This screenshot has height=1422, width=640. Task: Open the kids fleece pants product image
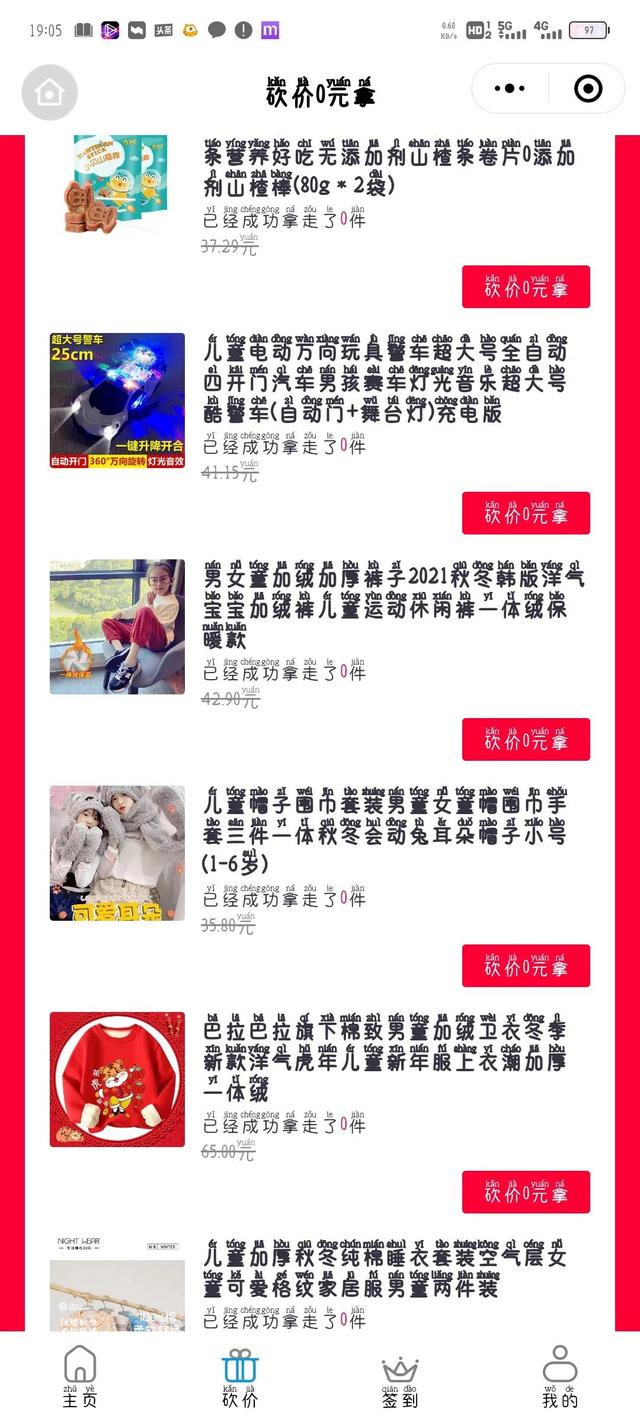point(117,626)
